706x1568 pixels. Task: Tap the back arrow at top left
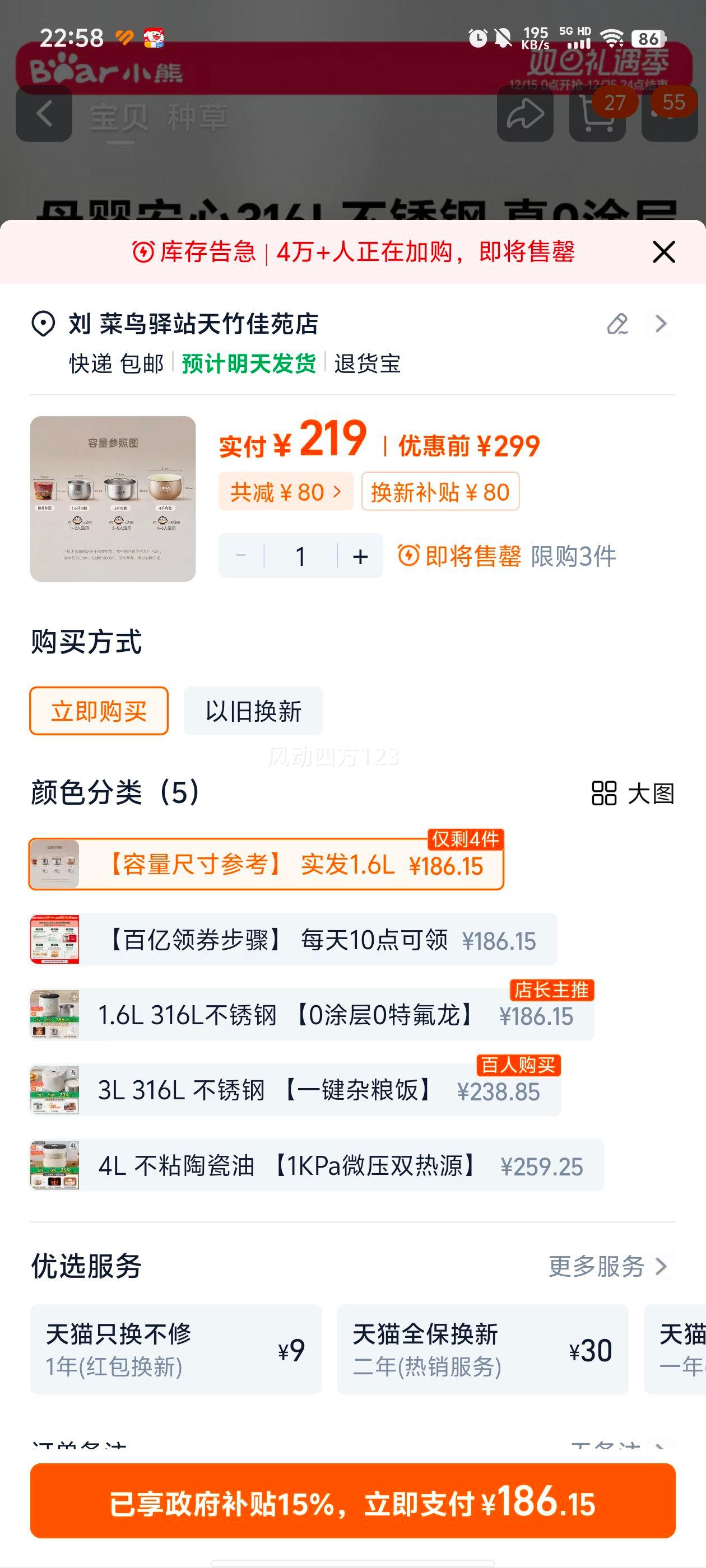click(x=46, y=116)
